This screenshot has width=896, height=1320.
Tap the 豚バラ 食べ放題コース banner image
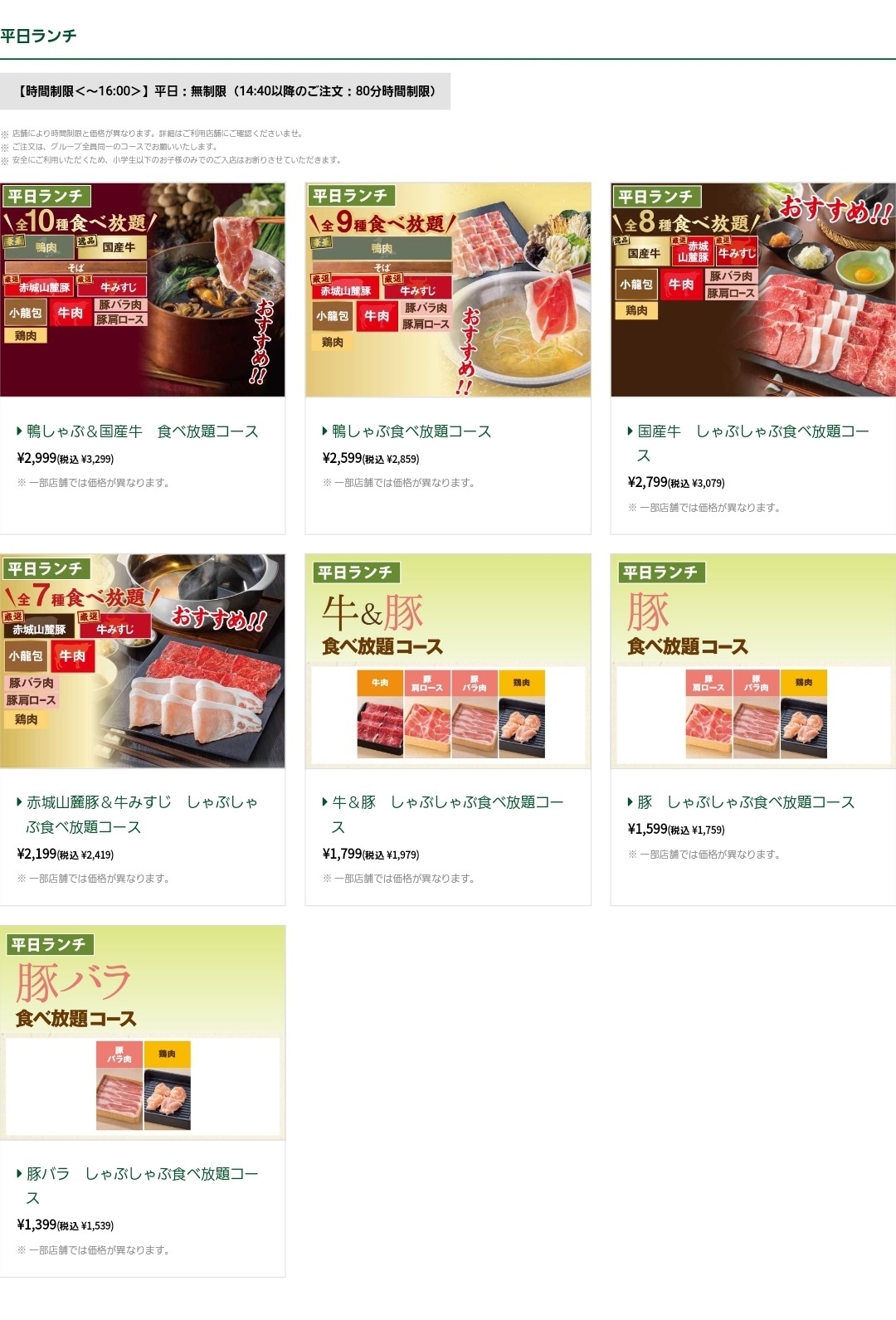click(143, 1033)
